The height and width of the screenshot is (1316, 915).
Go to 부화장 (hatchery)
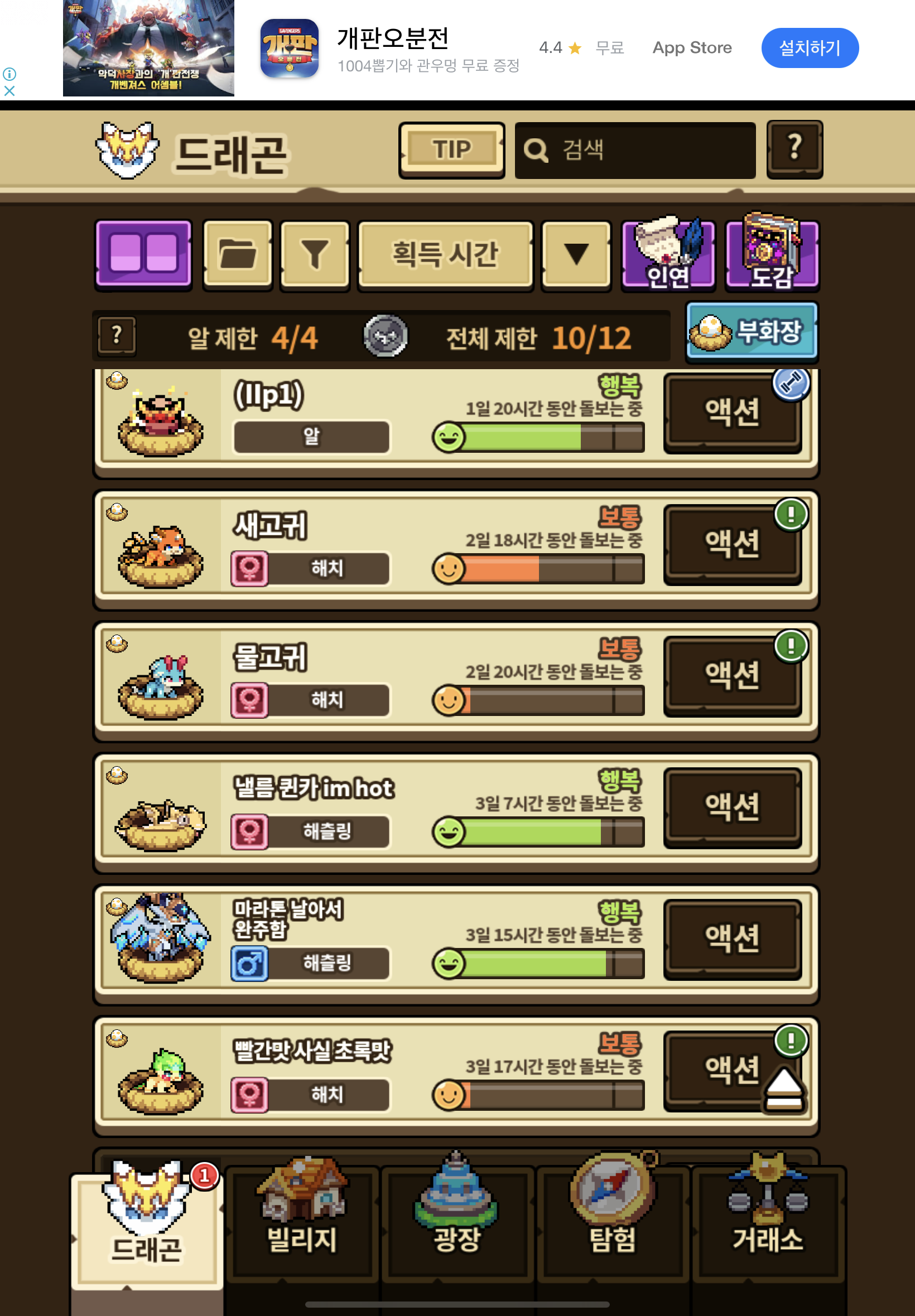coord(752,331)
